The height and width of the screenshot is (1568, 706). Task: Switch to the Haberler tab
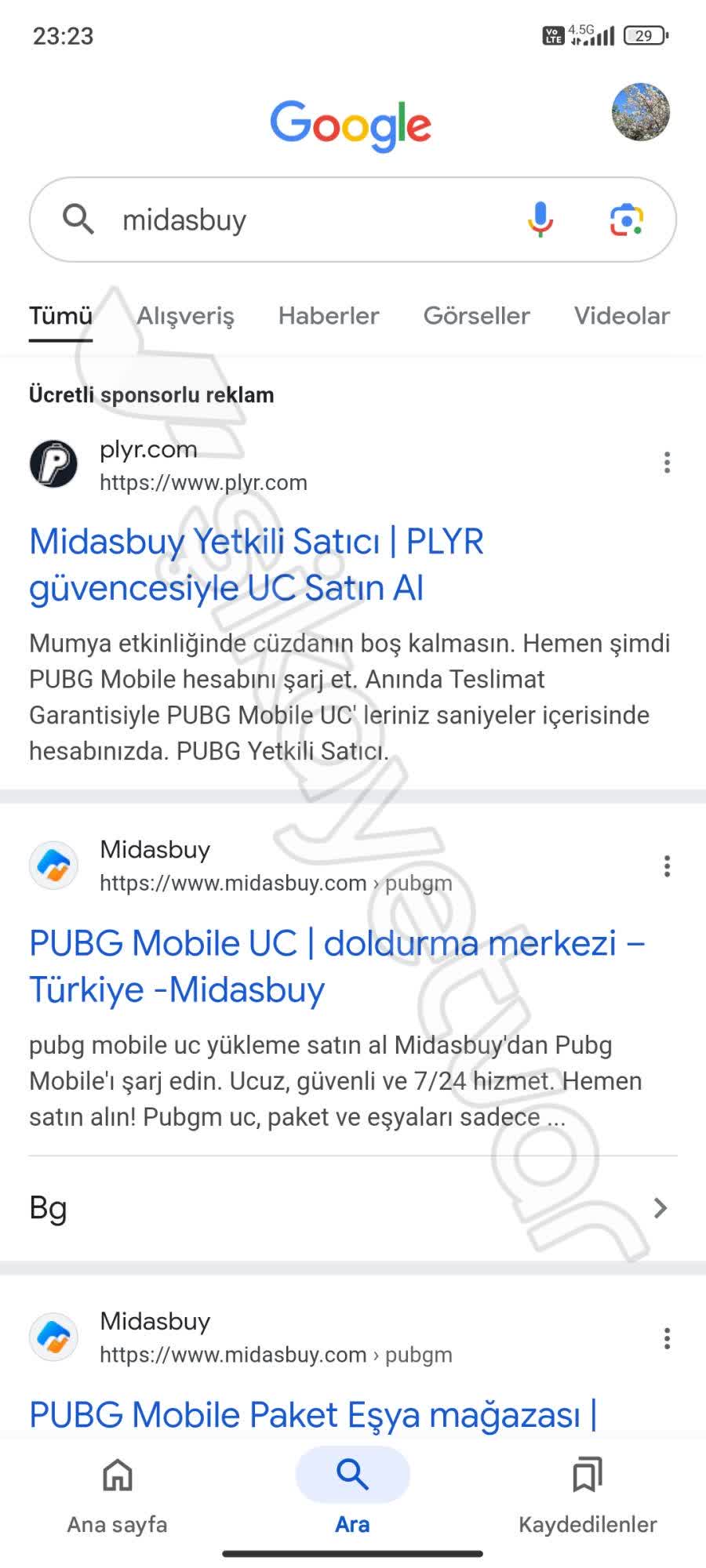click(x=328, y=316)
